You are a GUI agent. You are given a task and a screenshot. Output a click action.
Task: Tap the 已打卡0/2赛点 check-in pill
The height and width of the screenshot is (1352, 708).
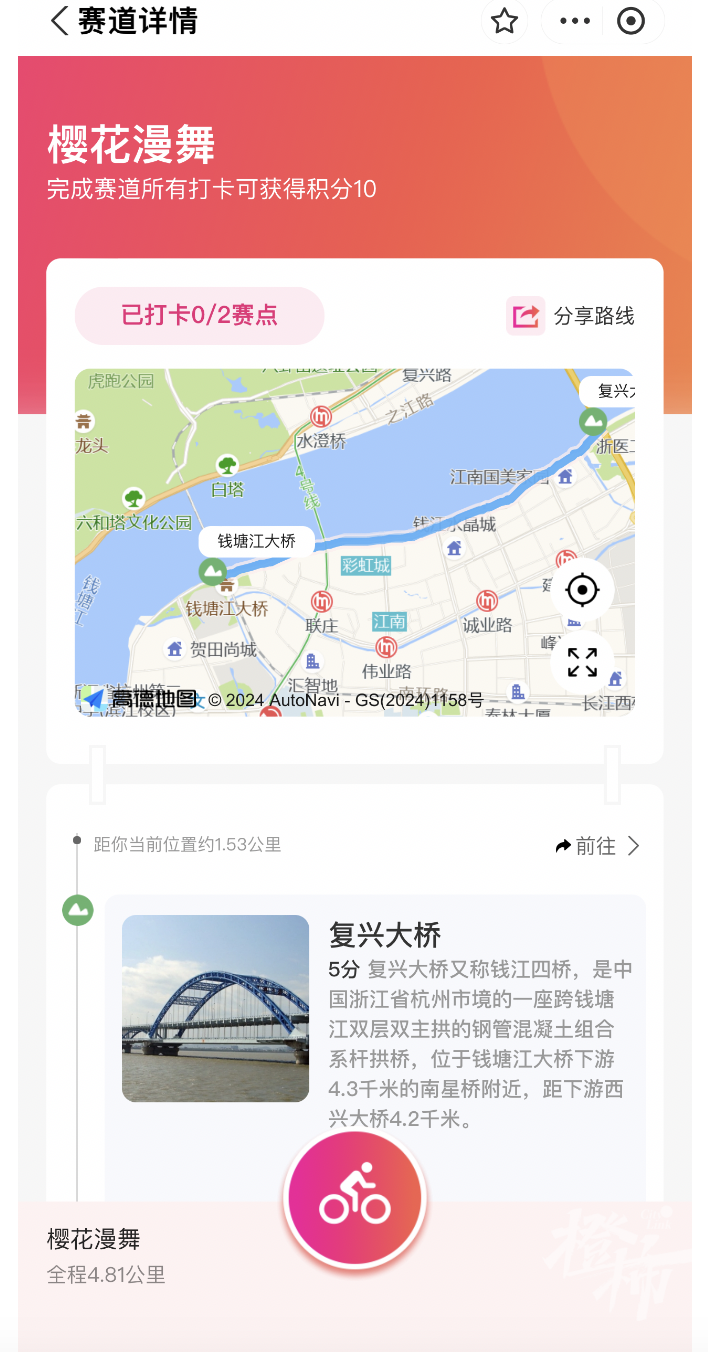199,316
